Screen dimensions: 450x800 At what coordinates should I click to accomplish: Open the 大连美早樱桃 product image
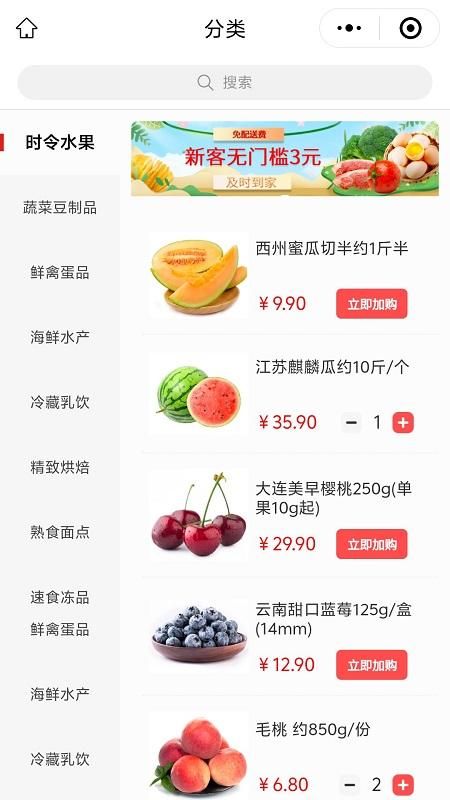199,515
